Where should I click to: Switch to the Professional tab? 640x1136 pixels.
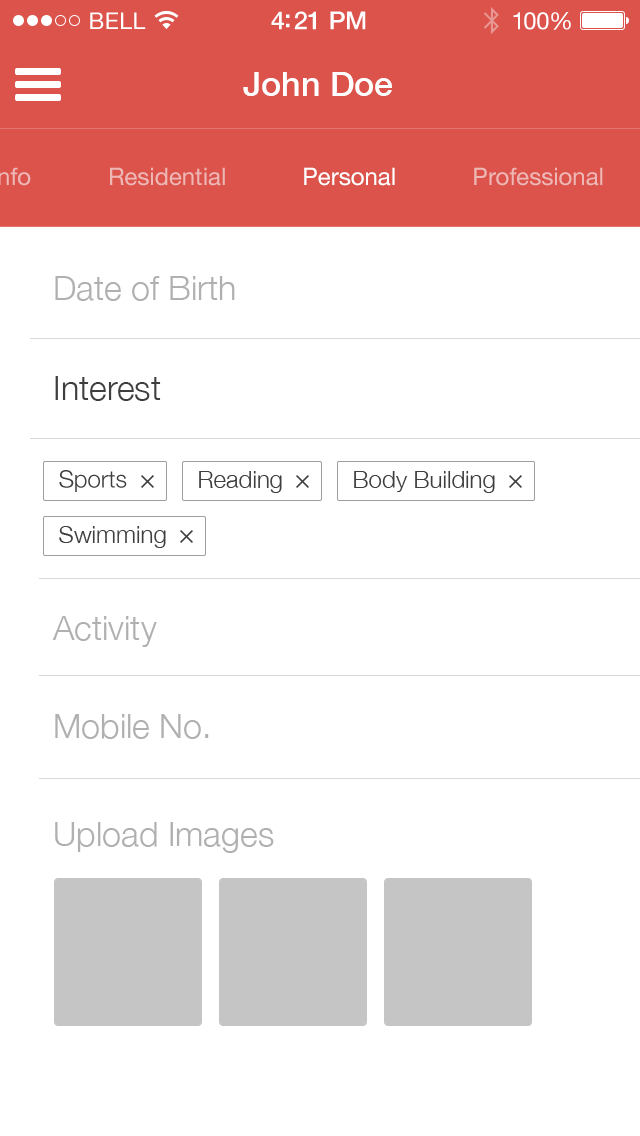click(x=538, y=177)
